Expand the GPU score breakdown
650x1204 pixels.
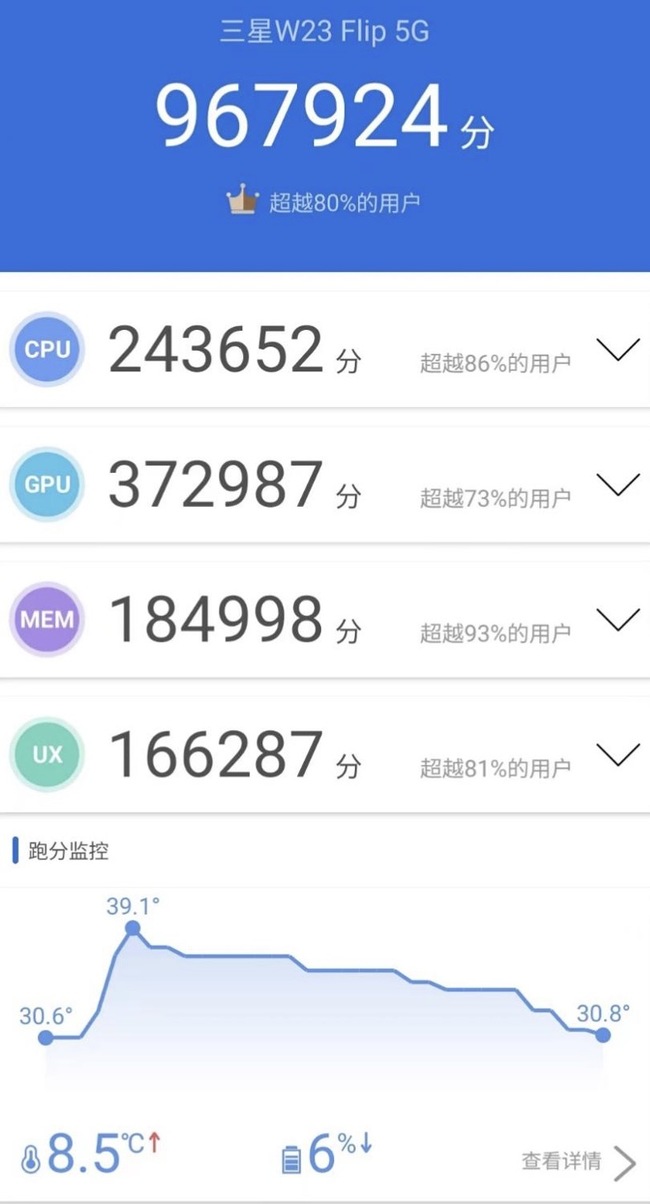coord(617,485)
